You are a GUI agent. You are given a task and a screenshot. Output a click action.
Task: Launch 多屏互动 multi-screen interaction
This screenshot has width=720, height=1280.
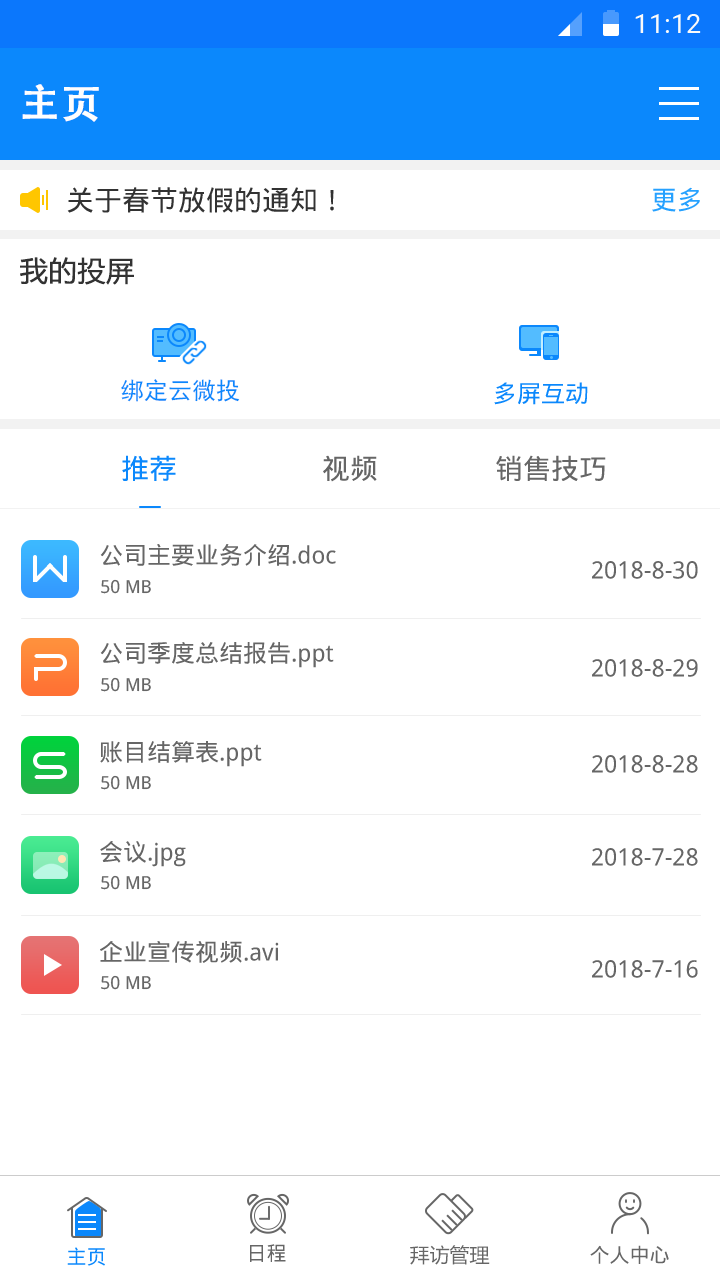pos(540,365)
